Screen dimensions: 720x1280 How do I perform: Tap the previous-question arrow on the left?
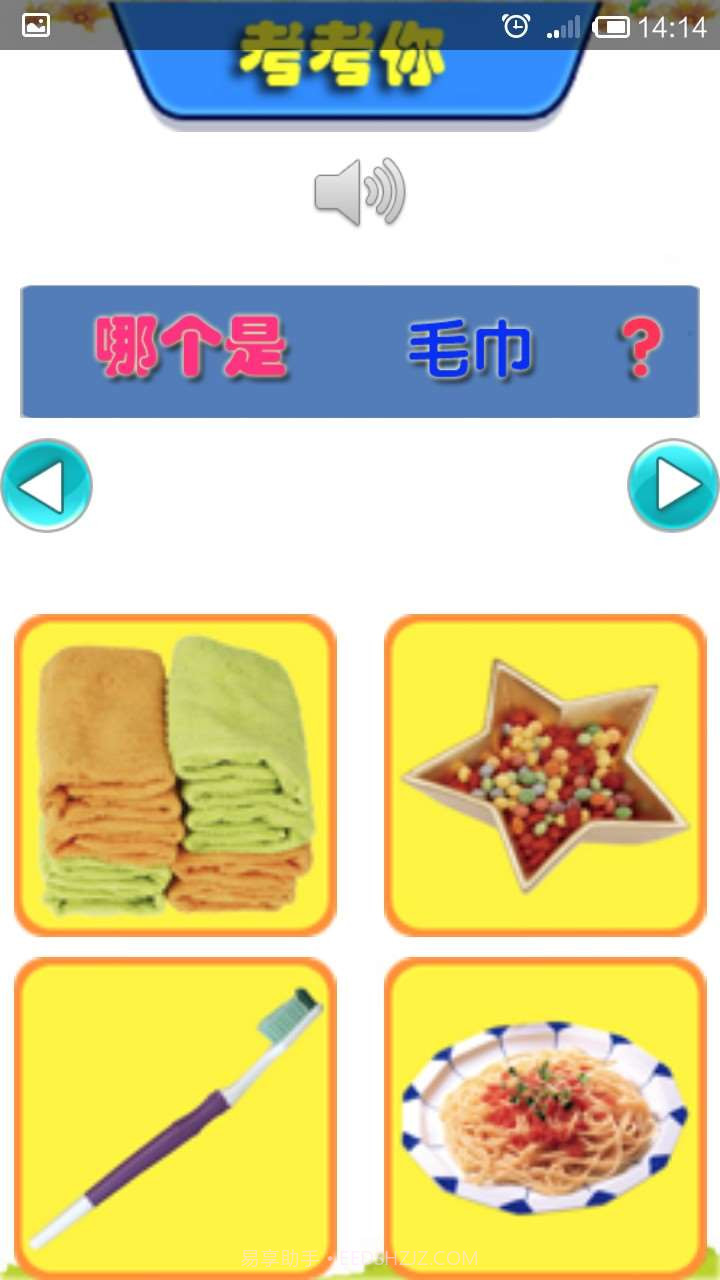click(47, 485)
